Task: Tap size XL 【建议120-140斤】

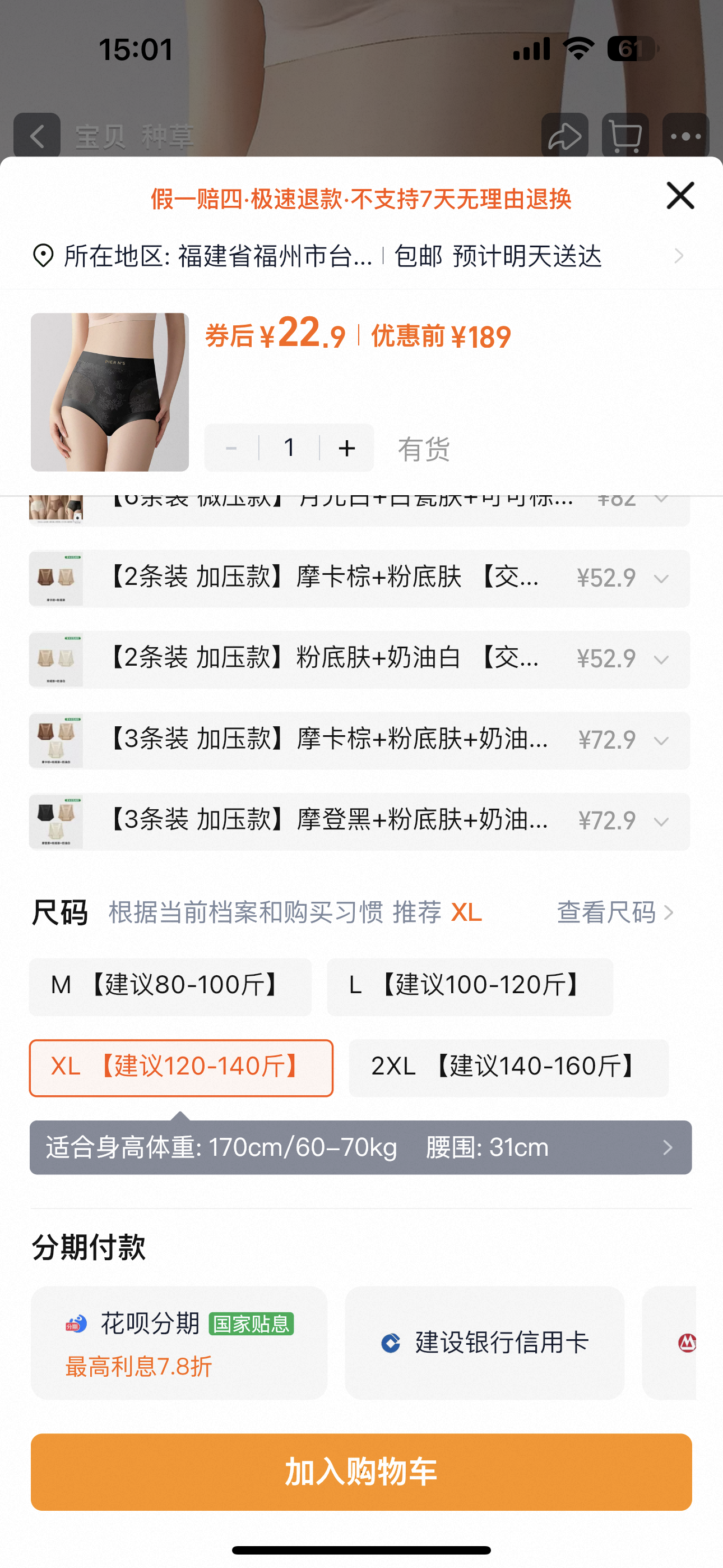Action: click(182, 1068)
